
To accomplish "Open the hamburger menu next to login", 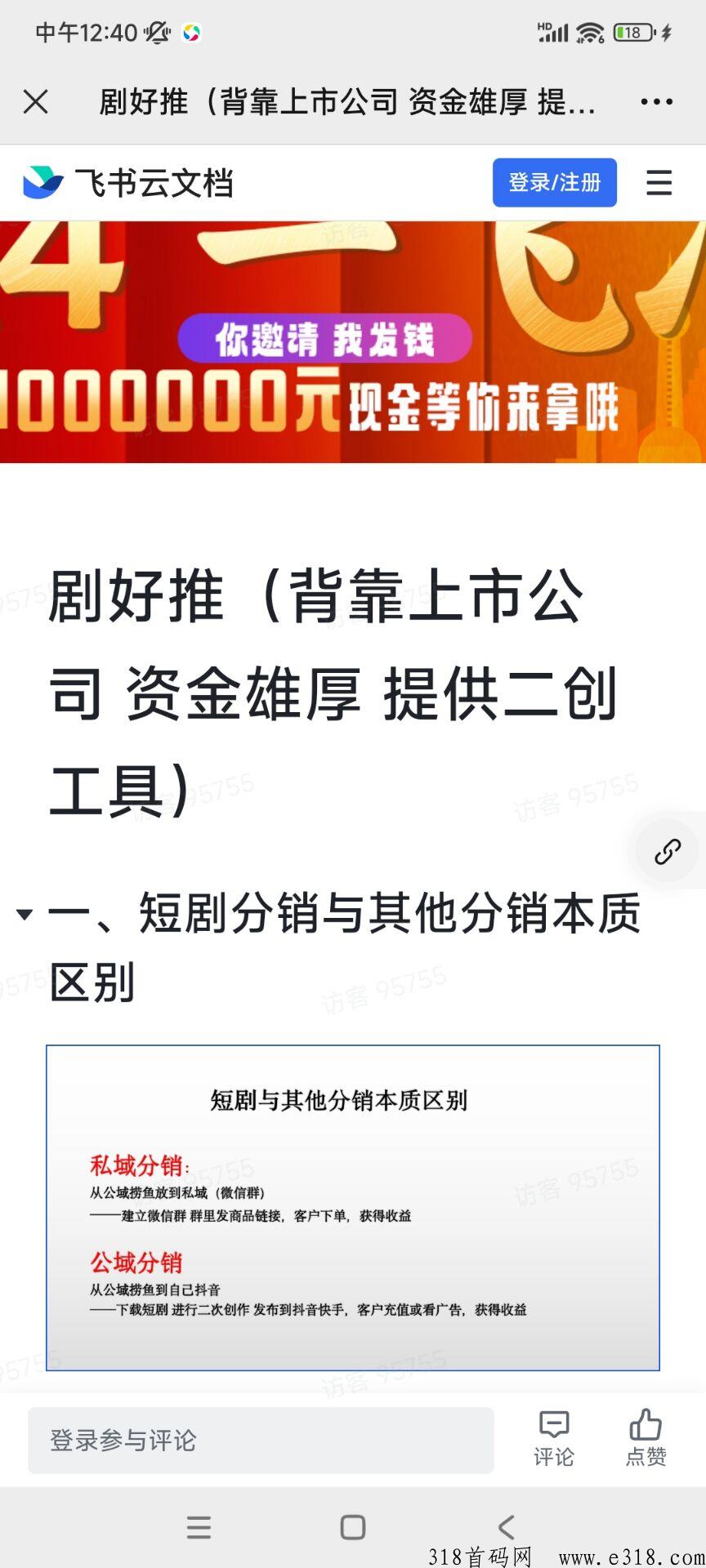I will coord(659,182).
